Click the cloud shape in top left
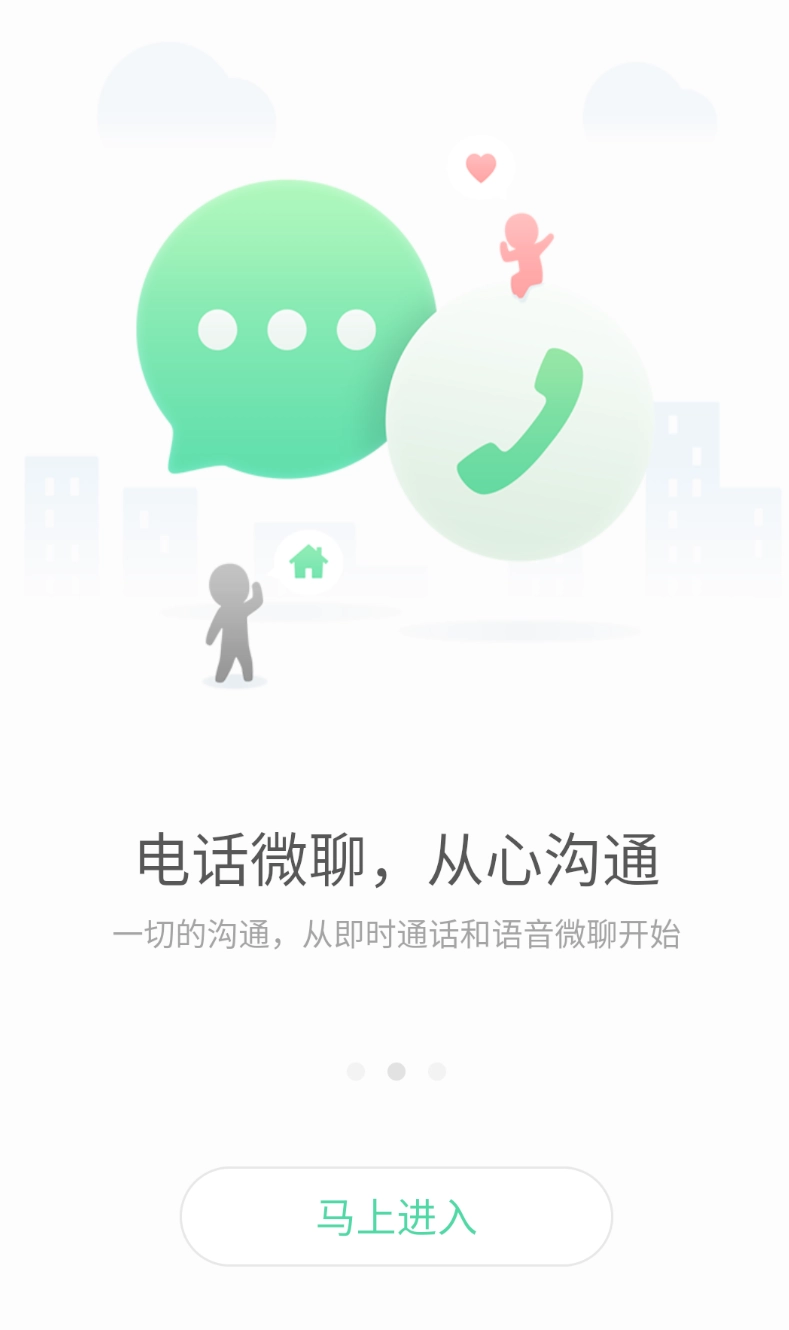The image size is (789, 1330). [x=185, y=95]
